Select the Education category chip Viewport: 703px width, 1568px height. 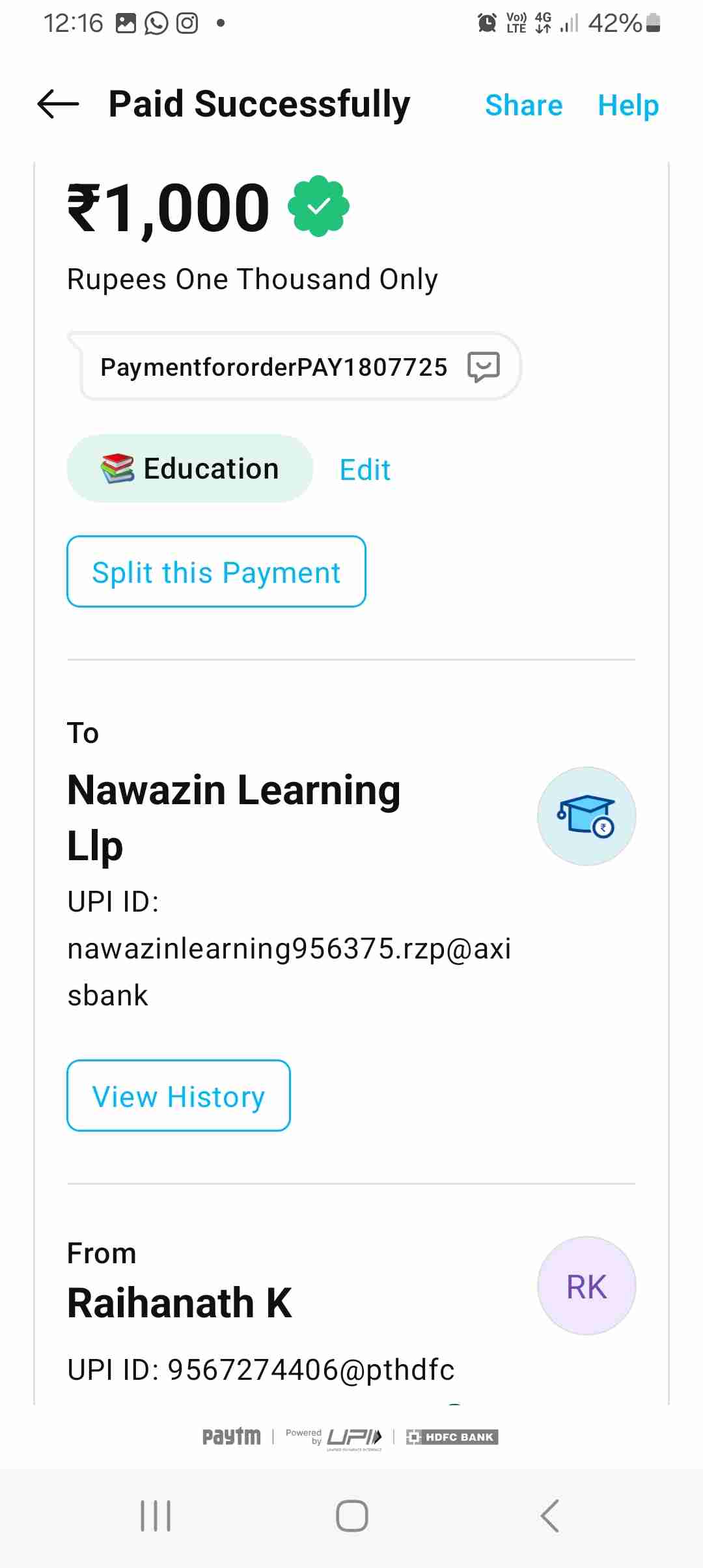190,469
